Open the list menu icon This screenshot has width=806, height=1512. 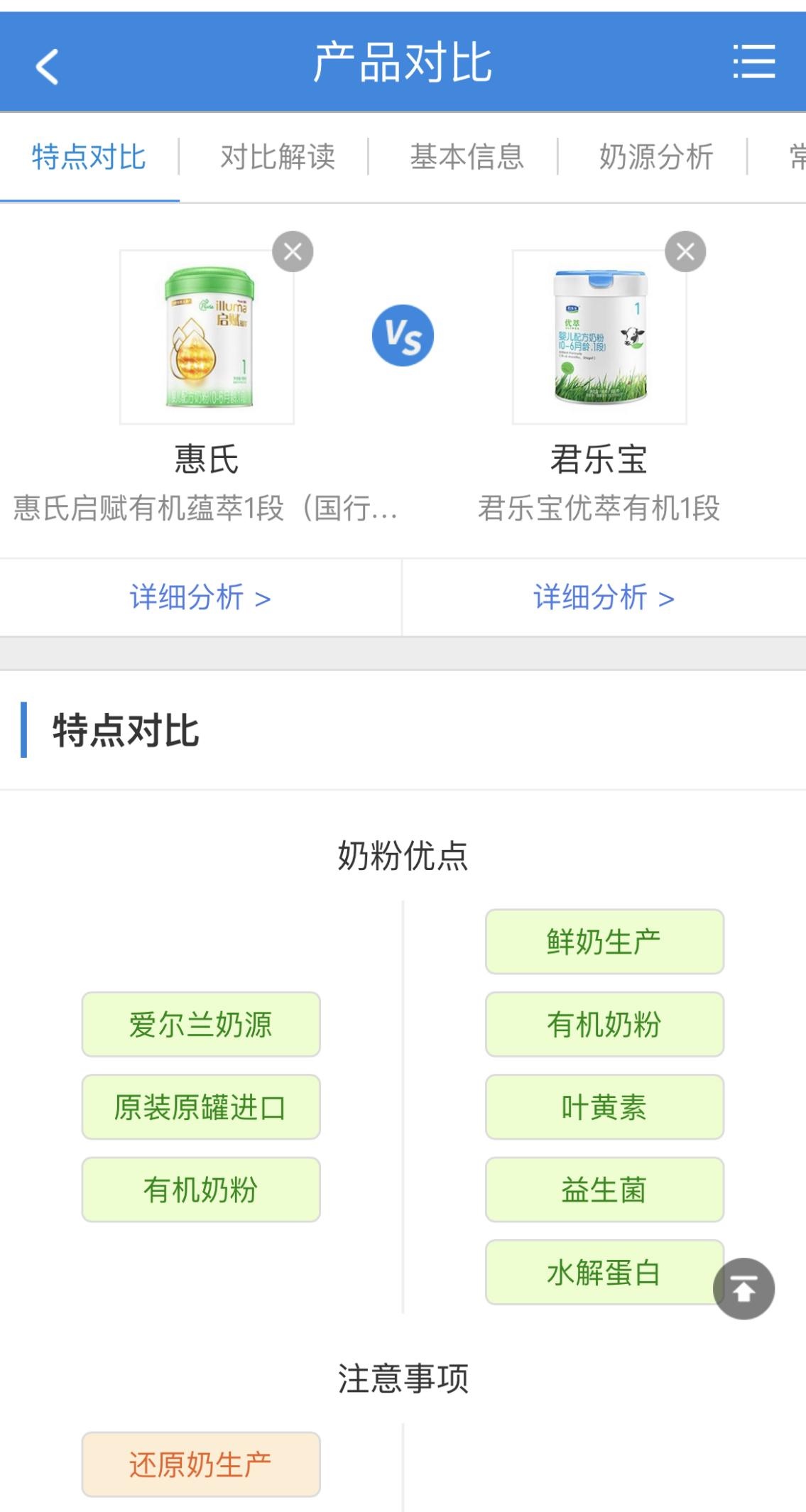click(753, 62)
